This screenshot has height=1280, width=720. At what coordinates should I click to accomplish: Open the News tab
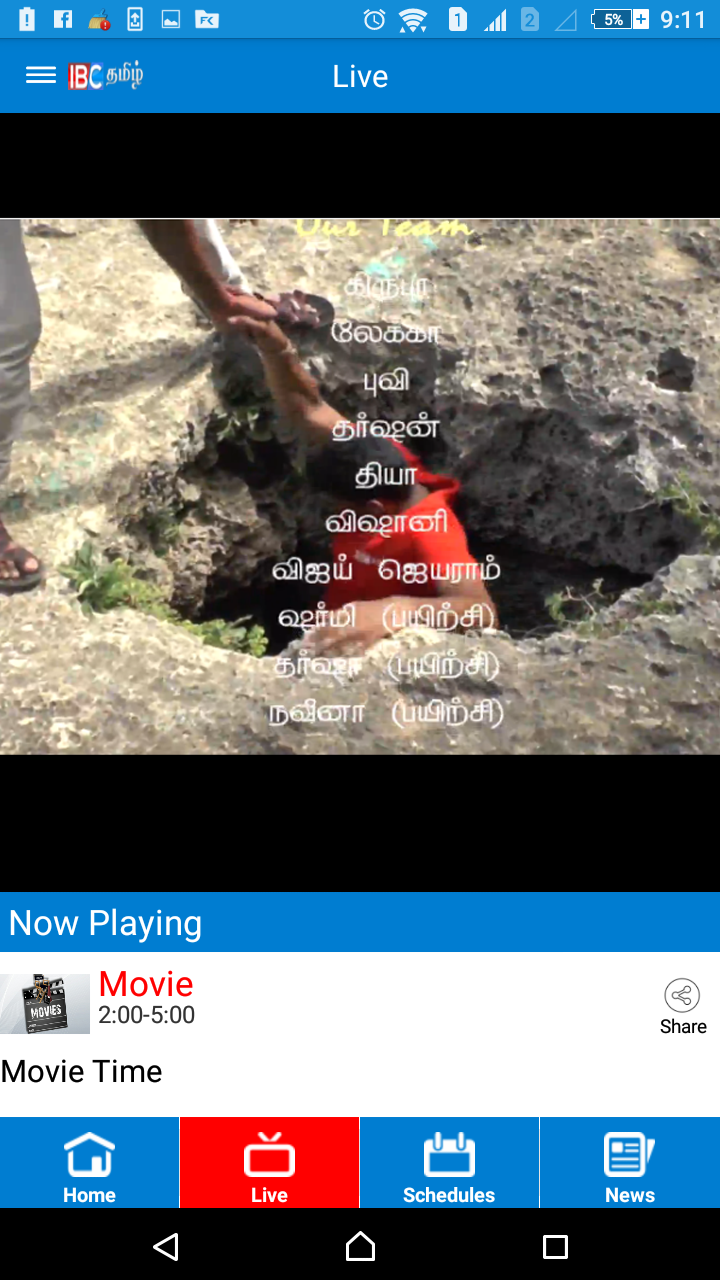630,1163
